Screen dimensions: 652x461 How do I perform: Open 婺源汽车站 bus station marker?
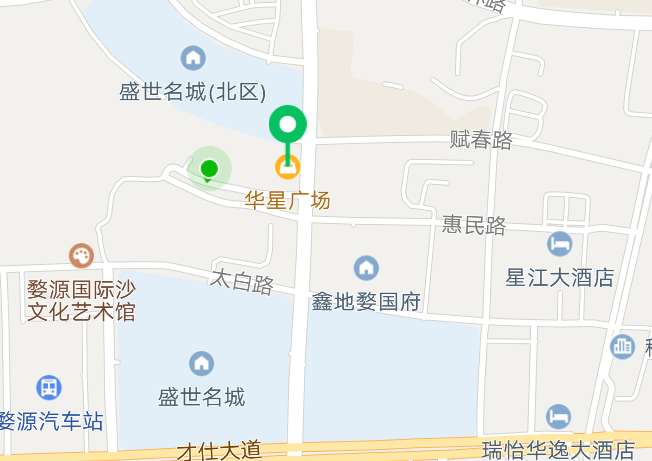47,387
